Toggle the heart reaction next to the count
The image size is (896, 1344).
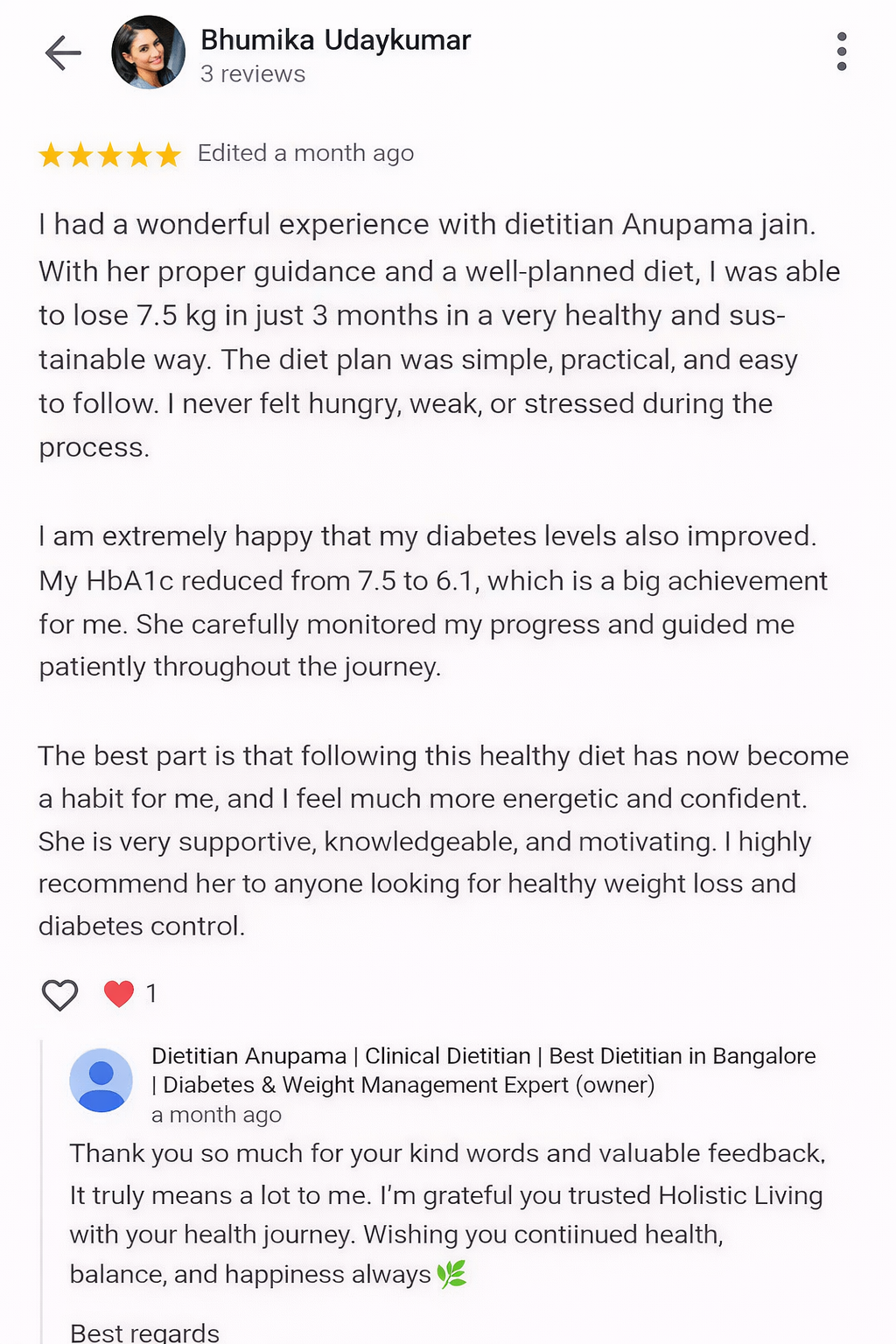click(x=118, y=993)
